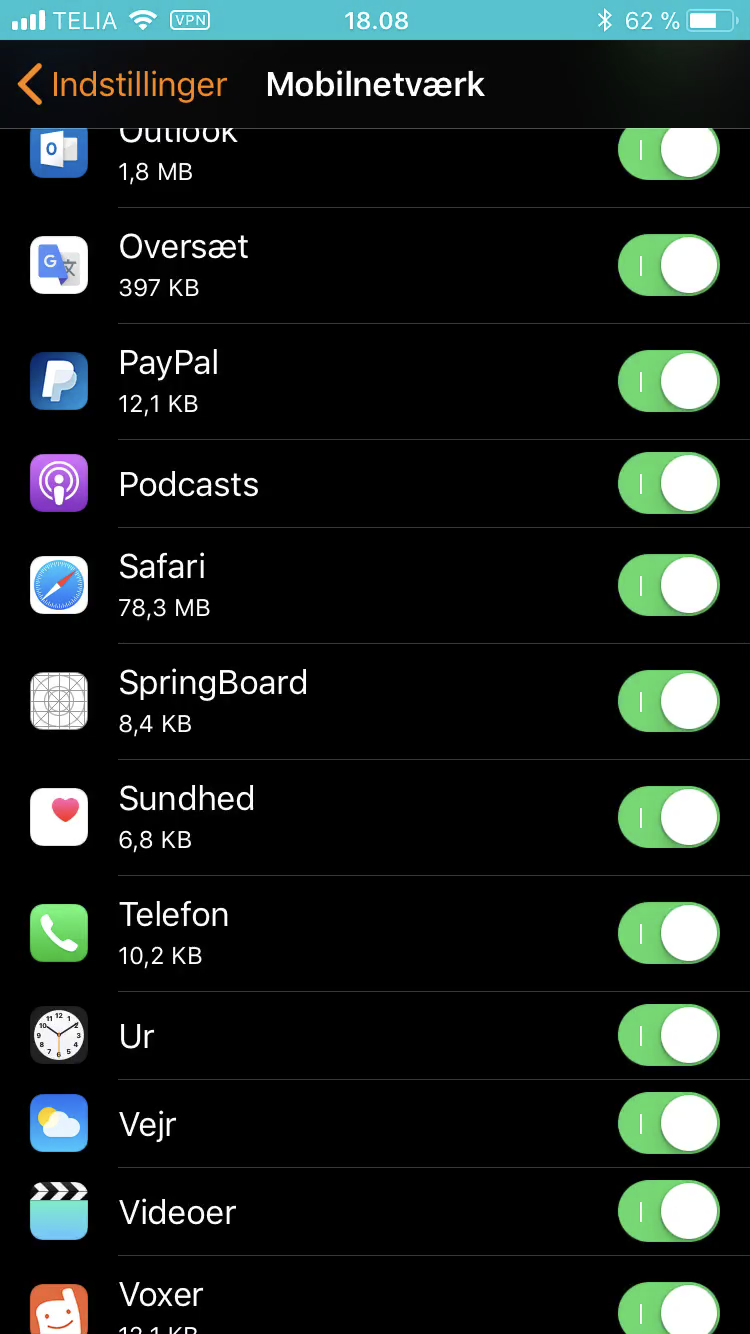Turn off mobile data for Oversæt
This screenshot has height=1334, width=750.
(x=669, y=266)
